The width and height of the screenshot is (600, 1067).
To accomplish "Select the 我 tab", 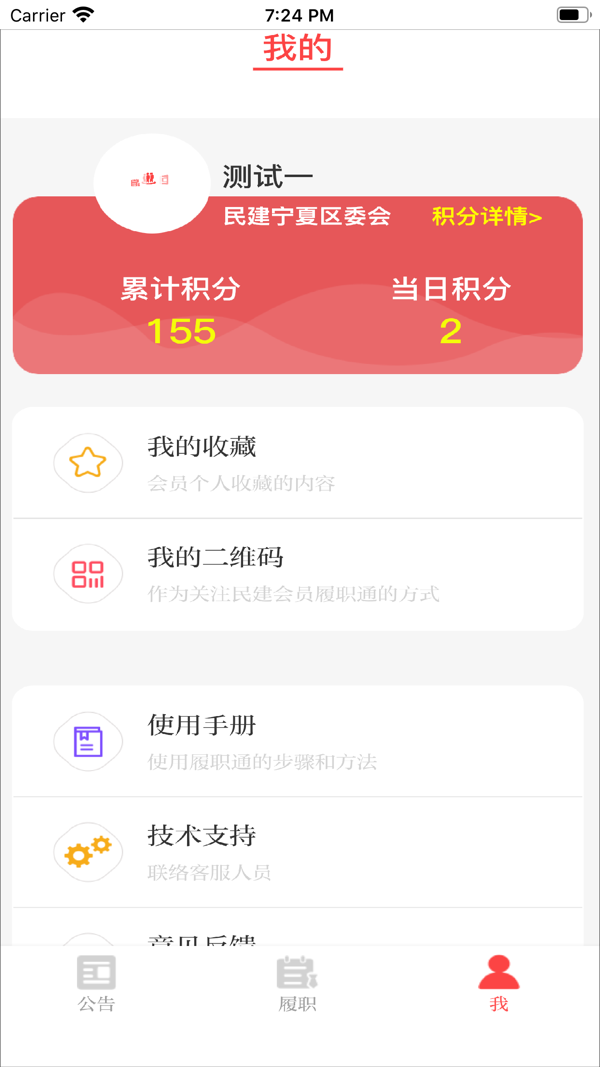I will 498,984.
